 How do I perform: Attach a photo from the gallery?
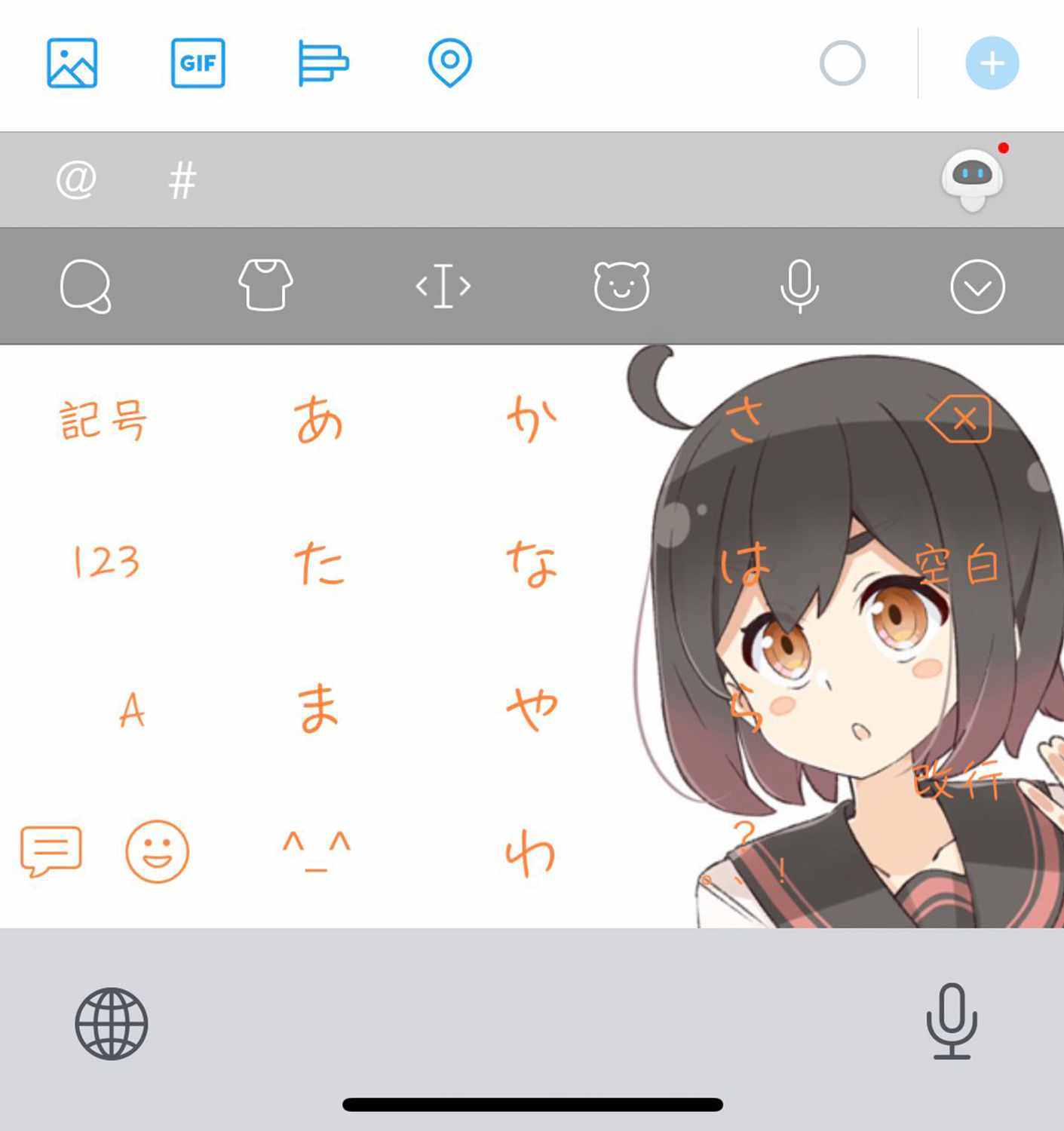(72, 63)
